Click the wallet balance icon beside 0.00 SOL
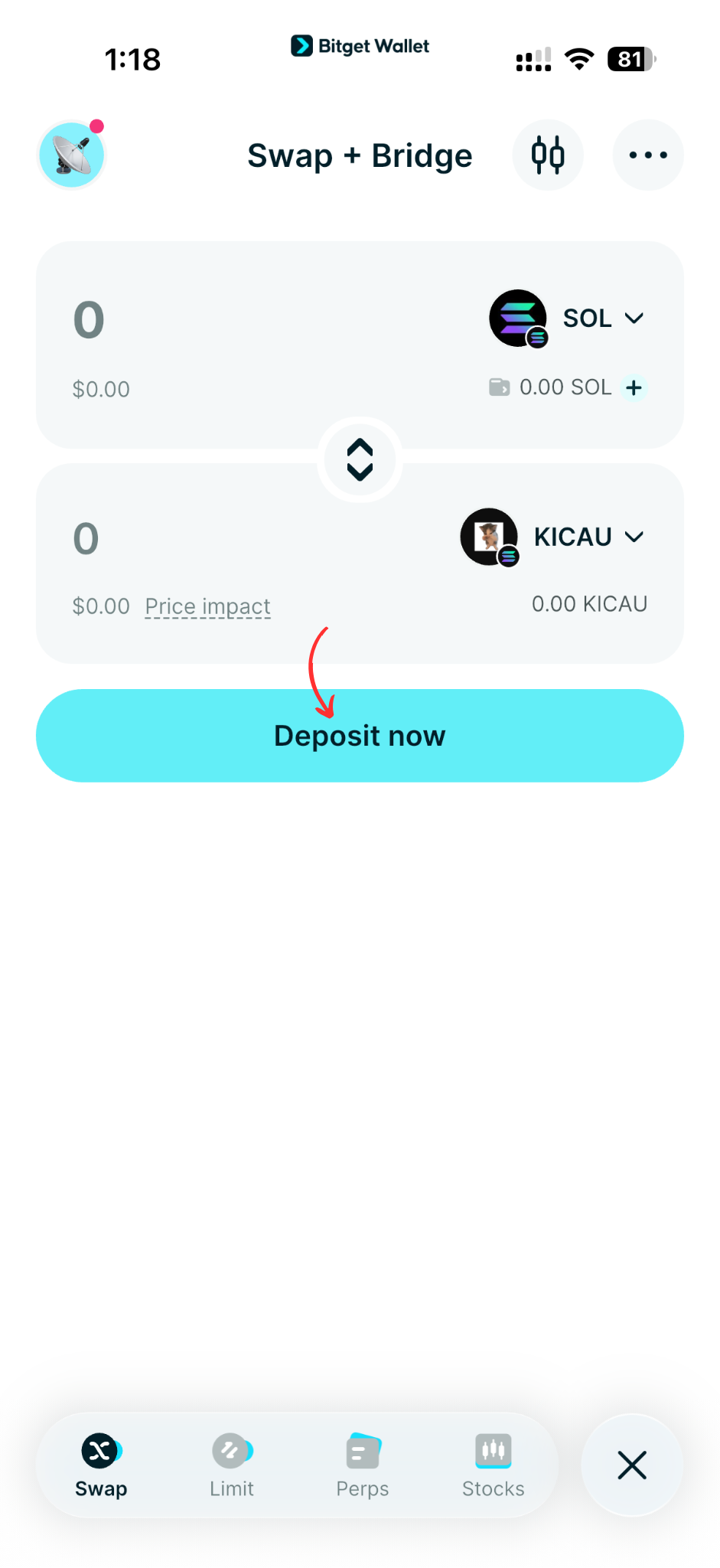The height and width of the screenshot is (1568, 720). (500, 387)
